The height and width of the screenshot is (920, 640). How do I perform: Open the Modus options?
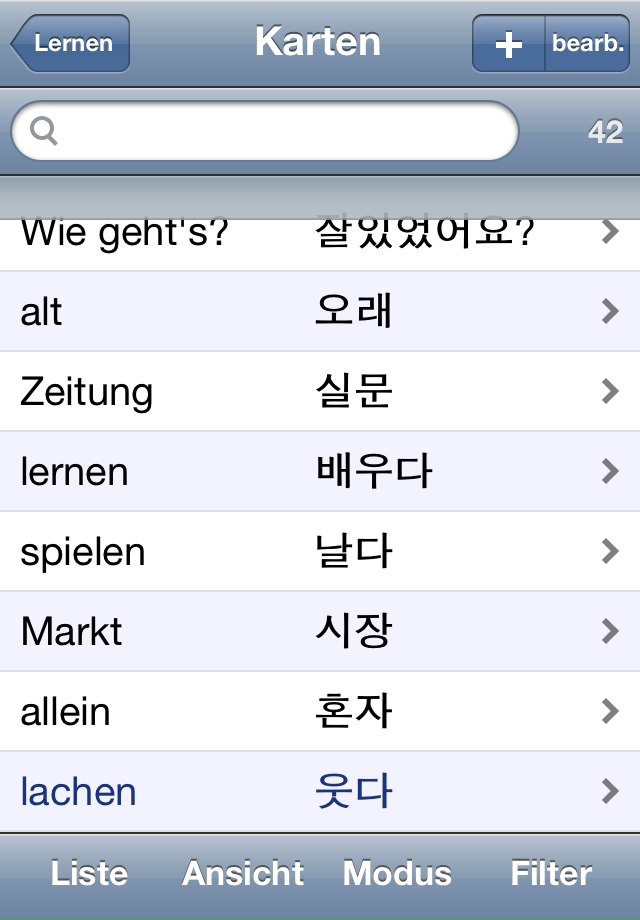click(397, 874)
